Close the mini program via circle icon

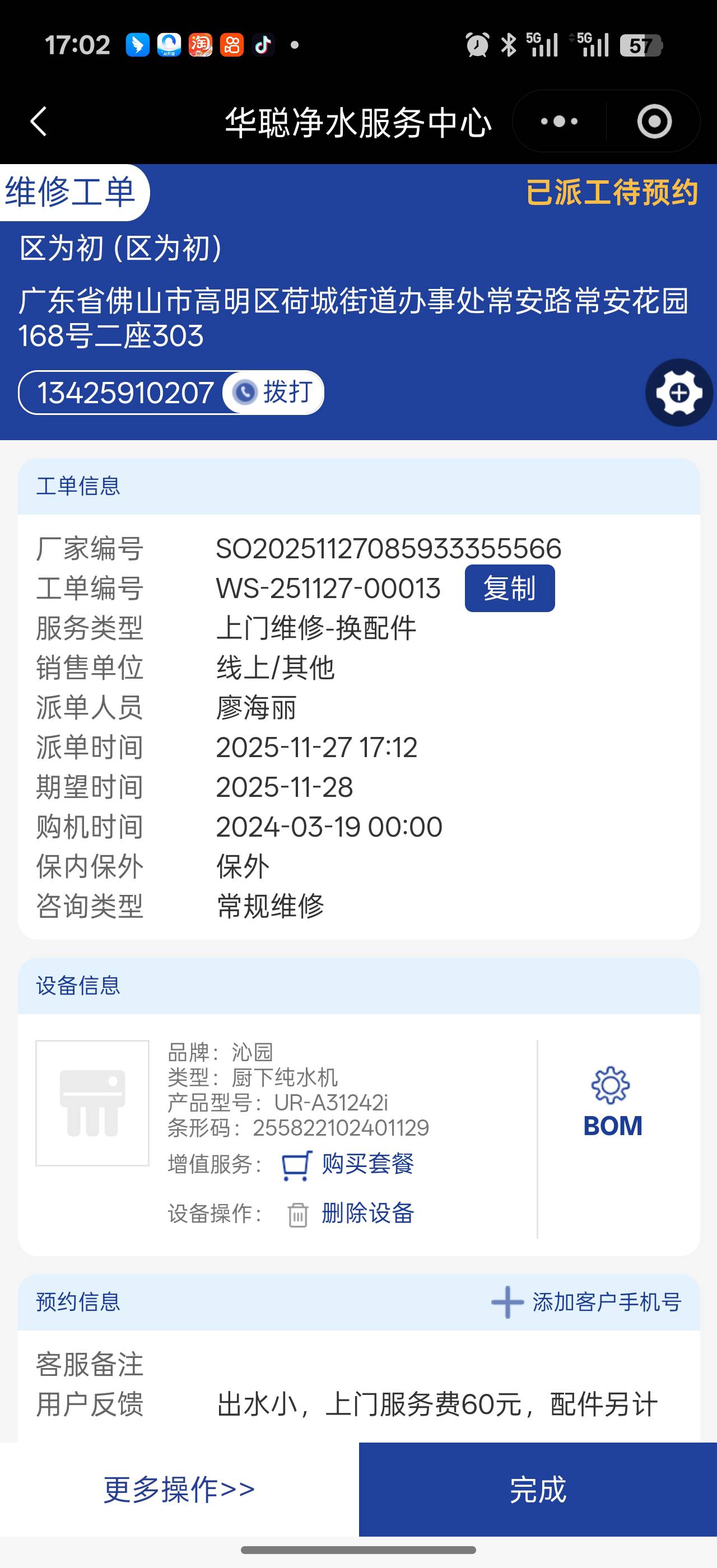pos(654,121)
